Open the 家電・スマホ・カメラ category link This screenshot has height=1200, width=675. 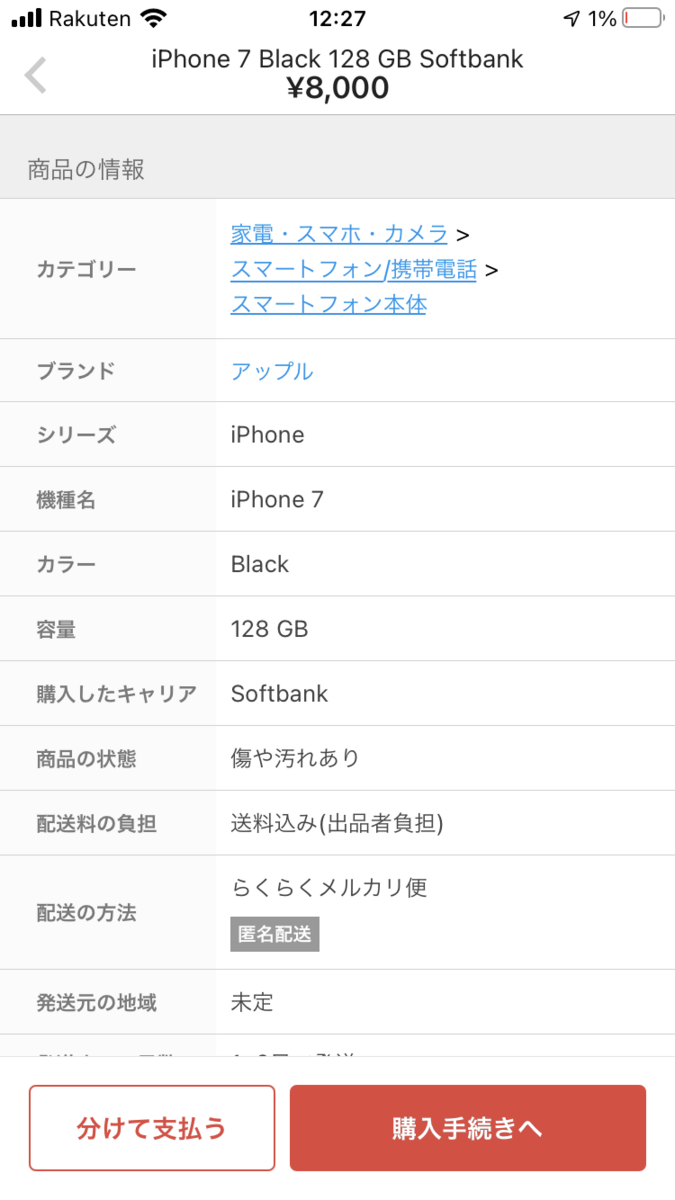tap(339, 234)
